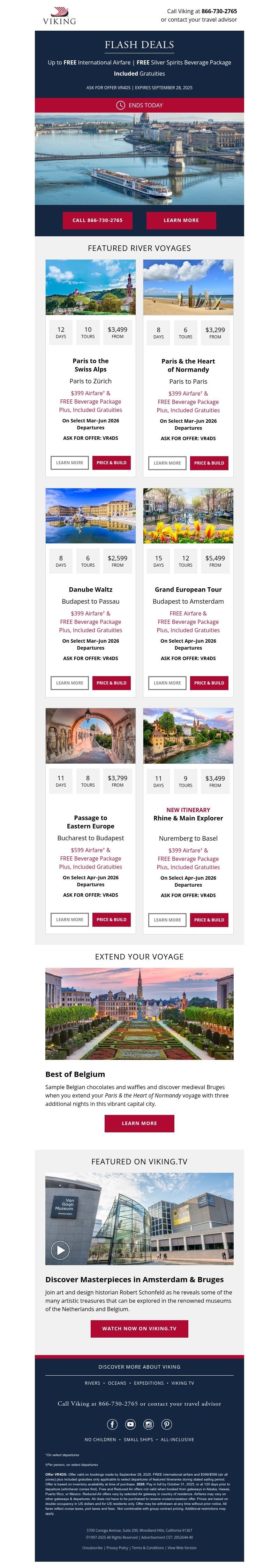Tap Learn More under the Flash Deals banner
The width and height of the screenshot is (279, 1568).
181,220
